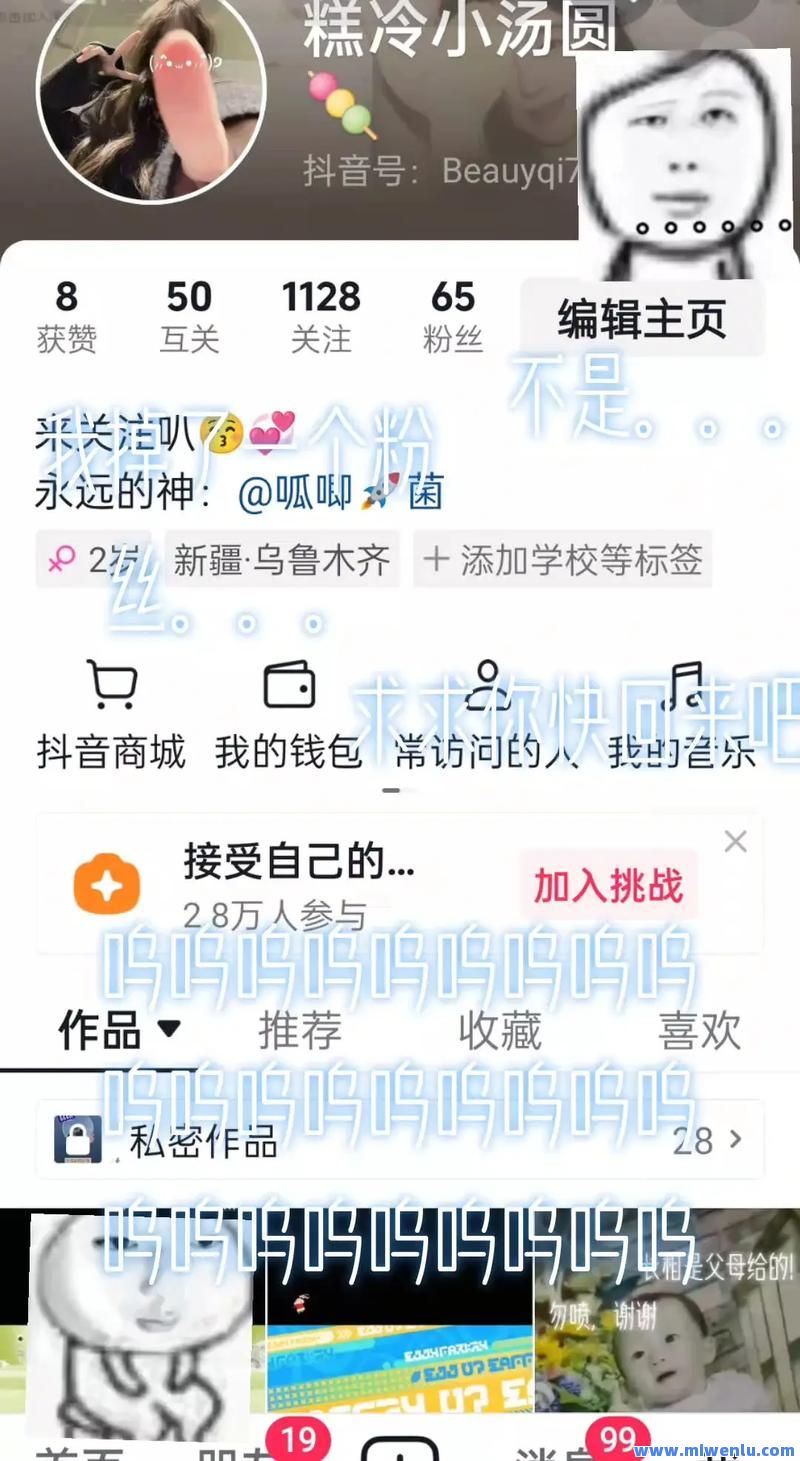Open mutual follows (50 互关)
Image resolution: width=800 pixels, height=1461 pixels.
click(x=189, y=316)
